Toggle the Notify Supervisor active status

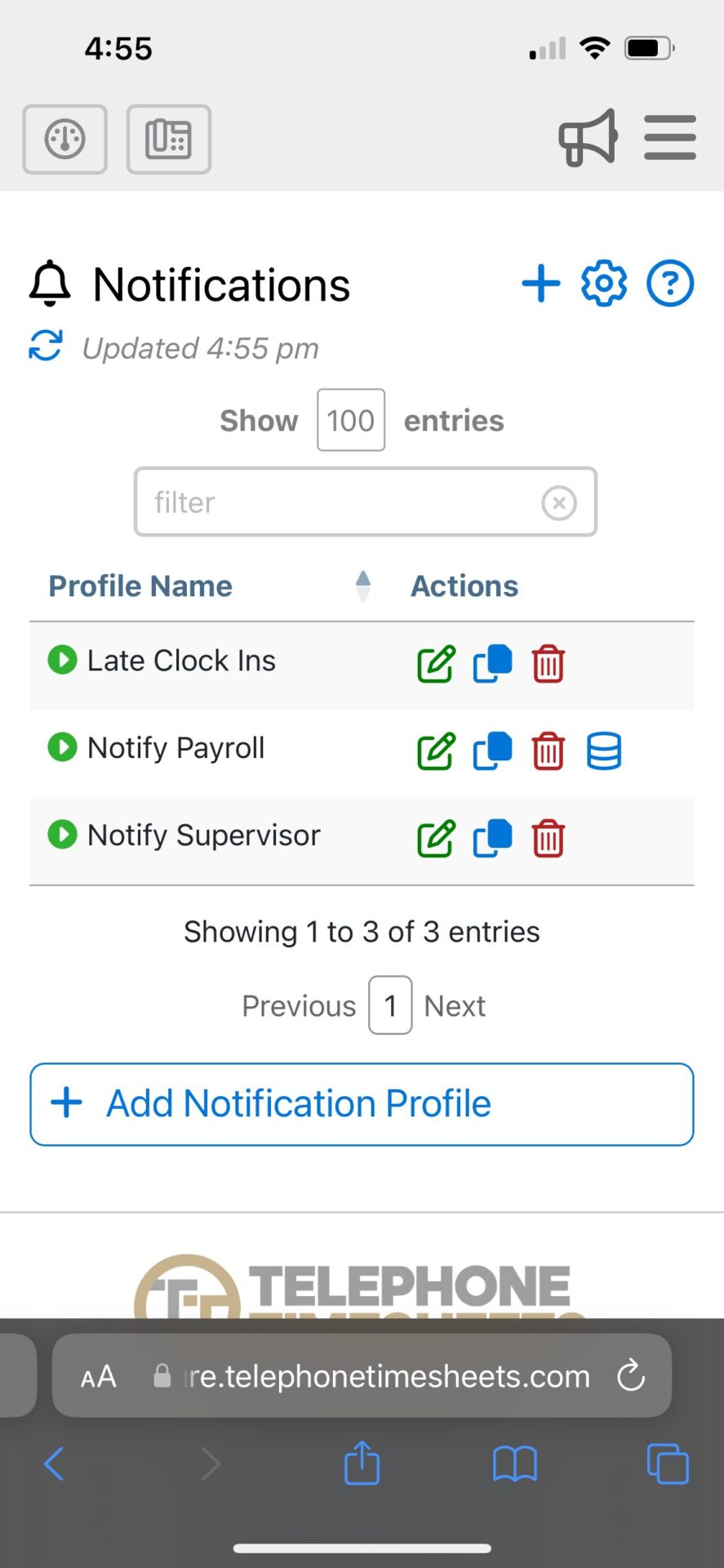(x=62, y=834)
